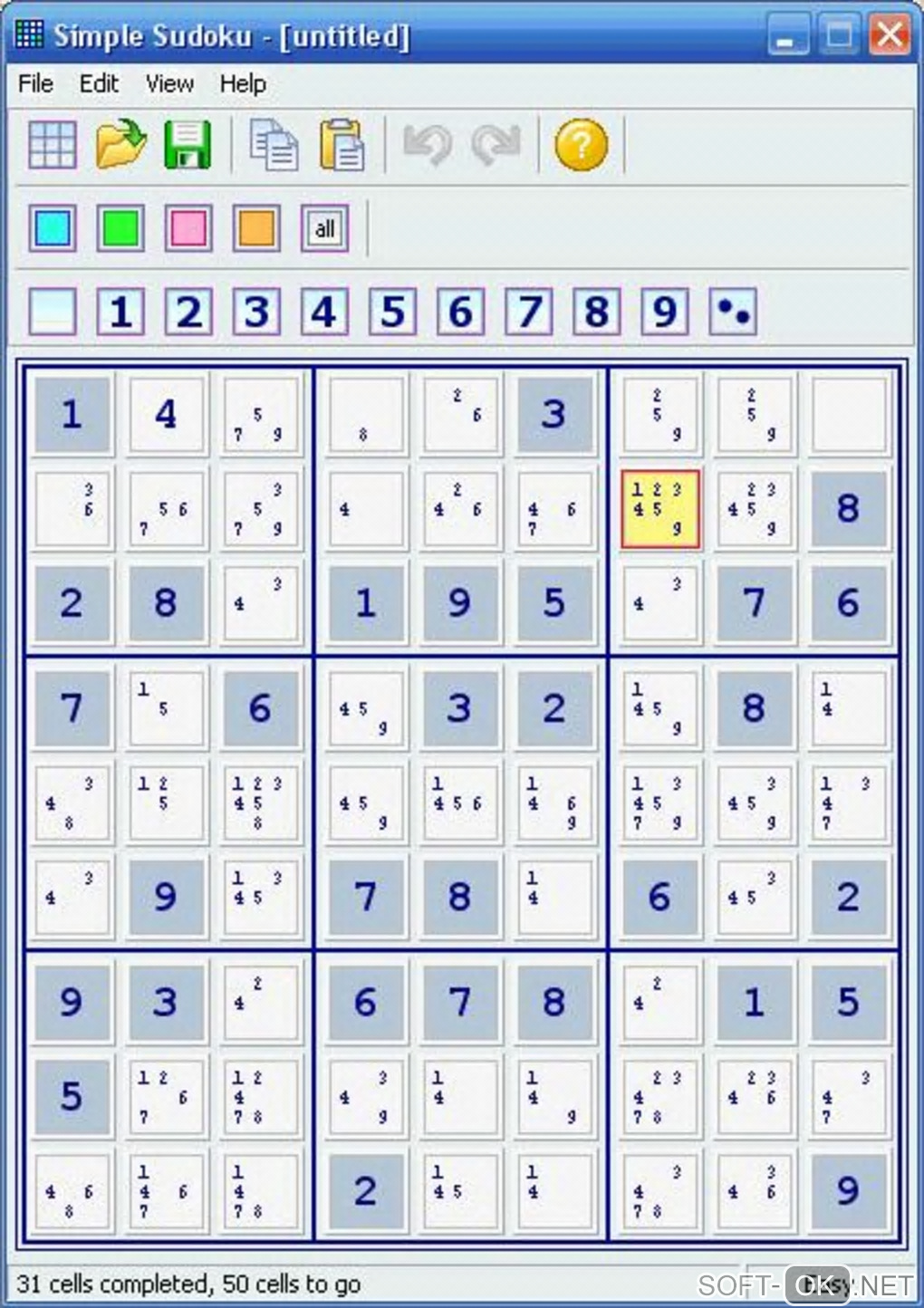Filter candidates by number 5
The width and height of the screenshot is (924, 1308).
[392, 312]
